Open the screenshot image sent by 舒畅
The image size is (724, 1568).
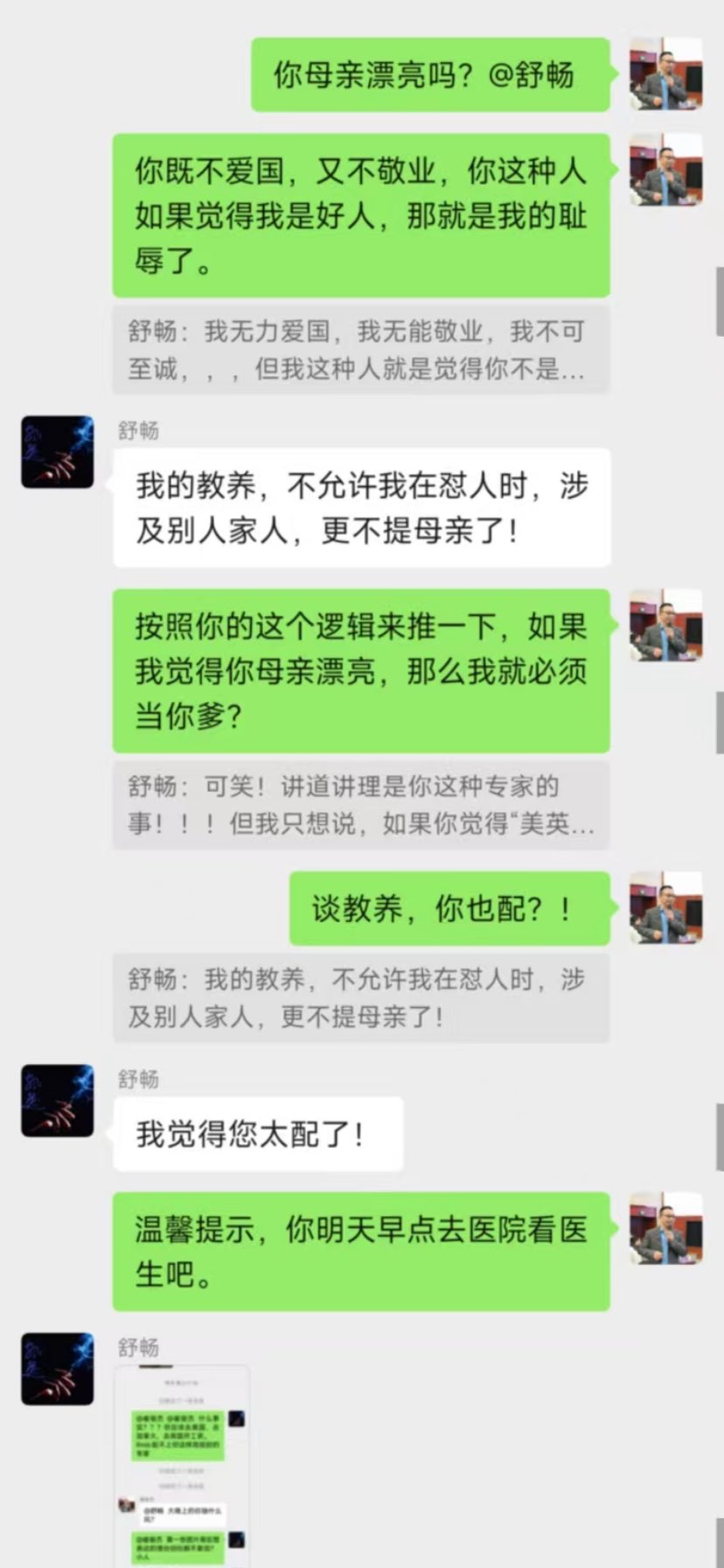182,1466
